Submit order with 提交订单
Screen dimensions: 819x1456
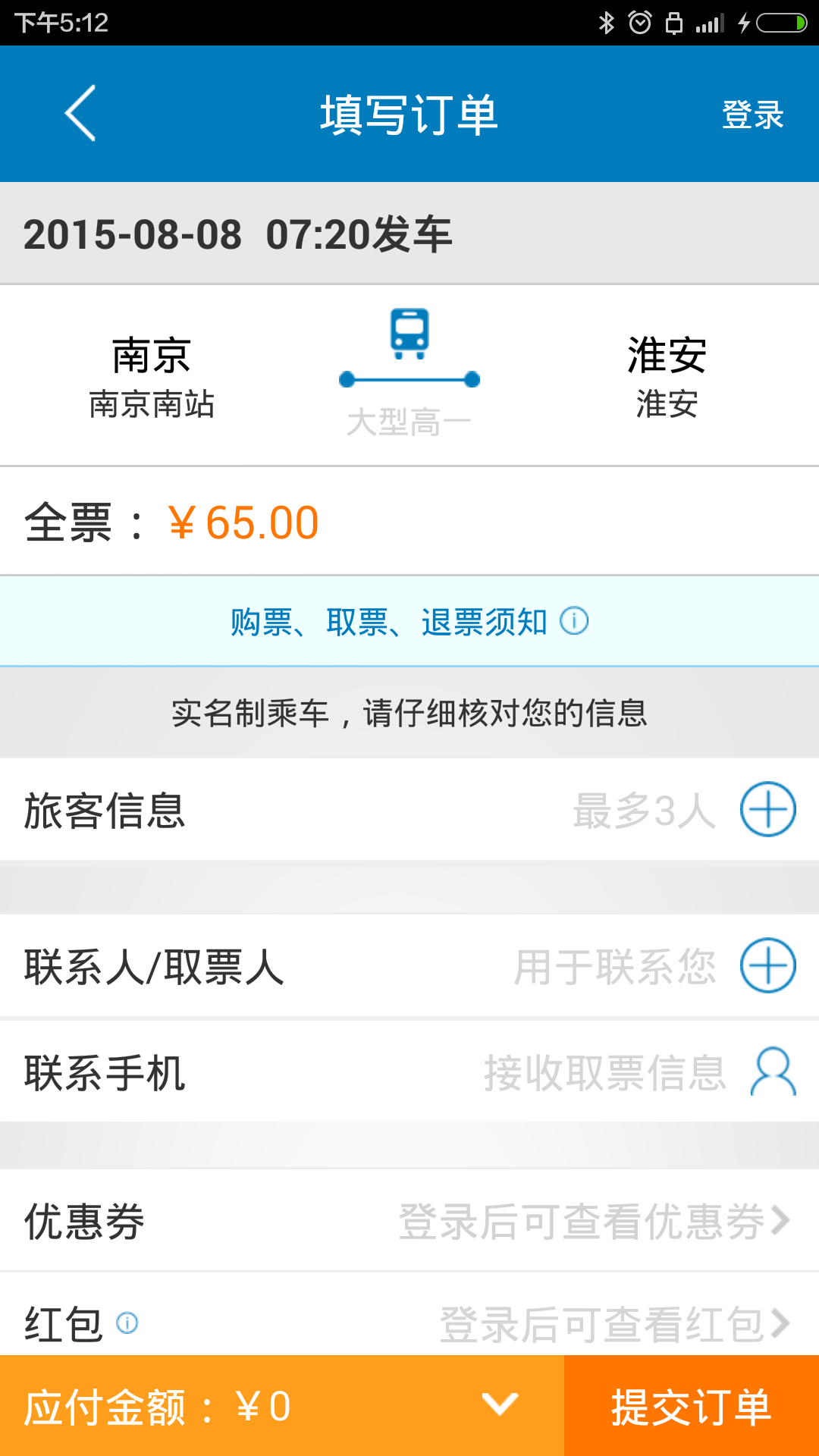[691, 1407]
